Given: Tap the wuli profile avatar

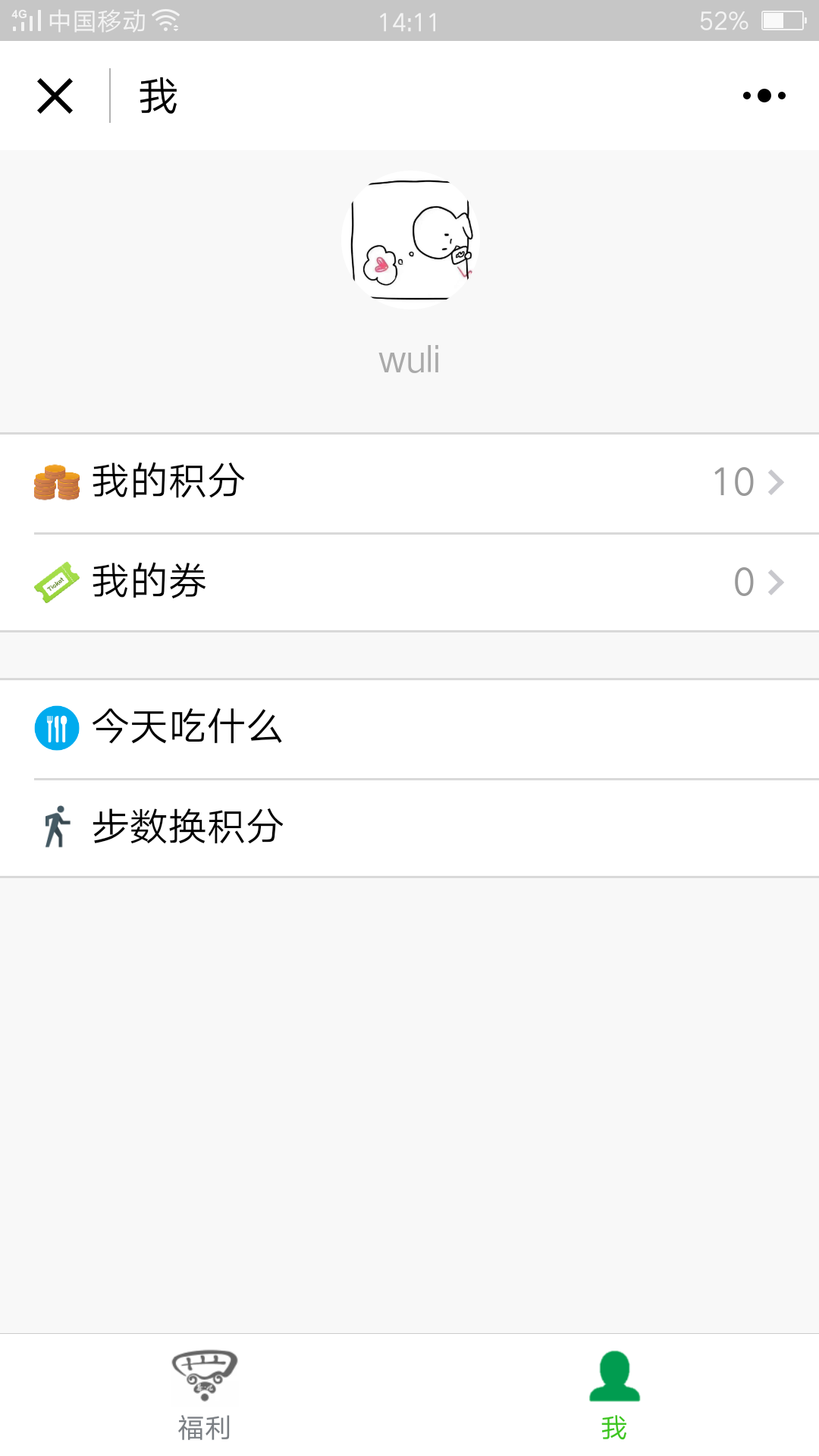Looking at the screenshot, I should click(410, 240).
